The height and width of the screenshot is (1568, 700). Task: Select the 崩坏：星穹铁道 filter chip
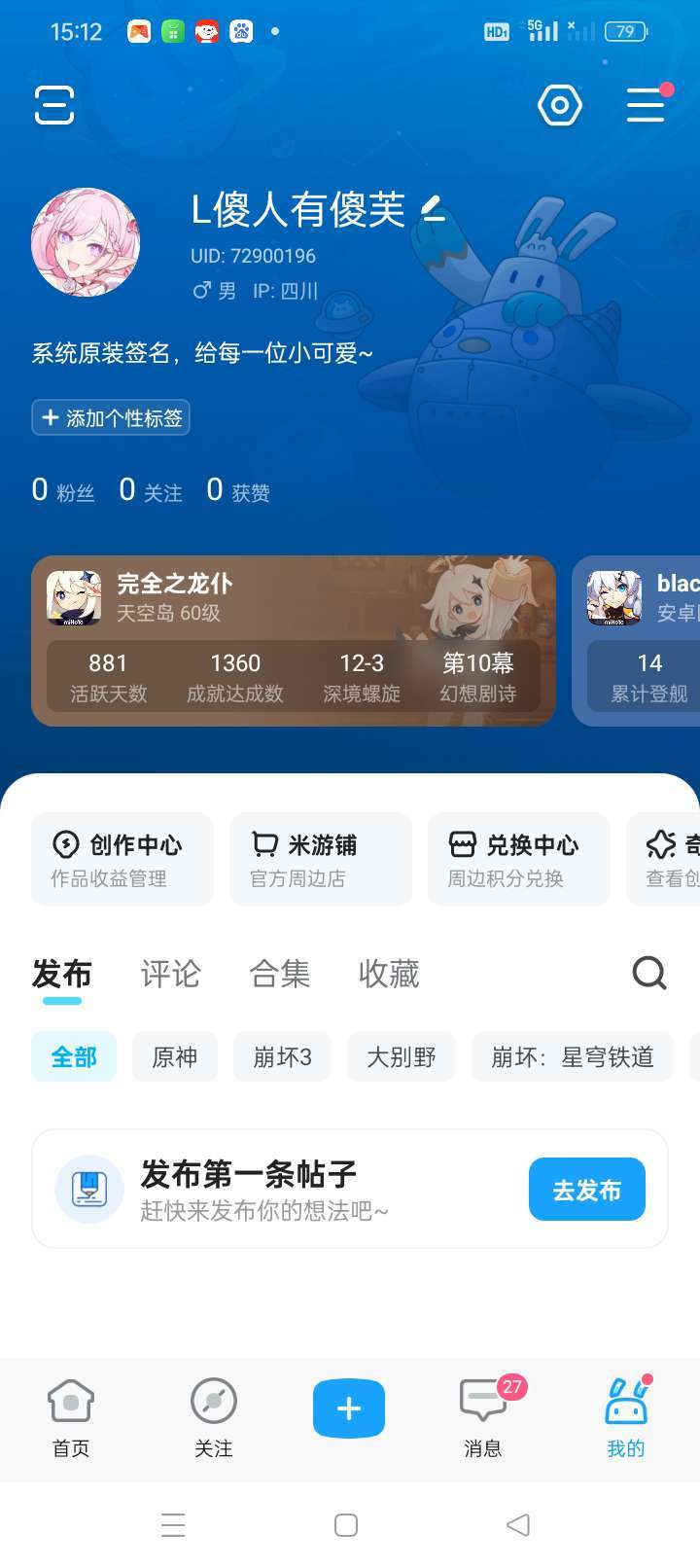click(x=572, y=1057)
